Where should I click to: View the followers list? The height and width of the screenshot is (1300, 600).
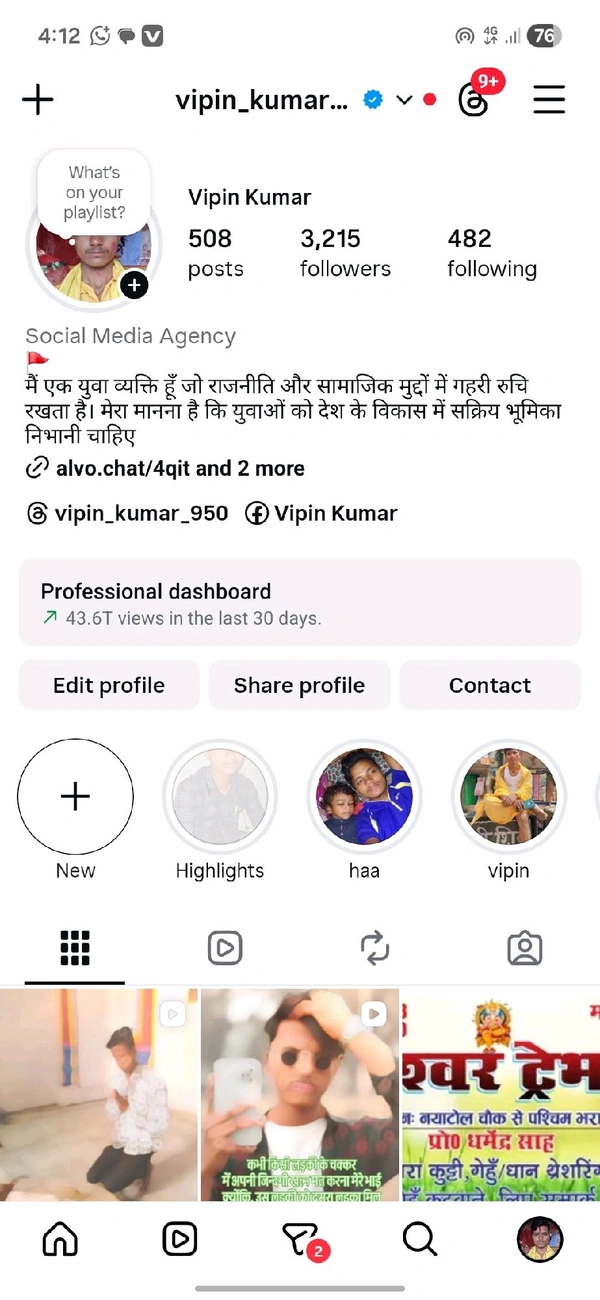[x=345, y=252]
